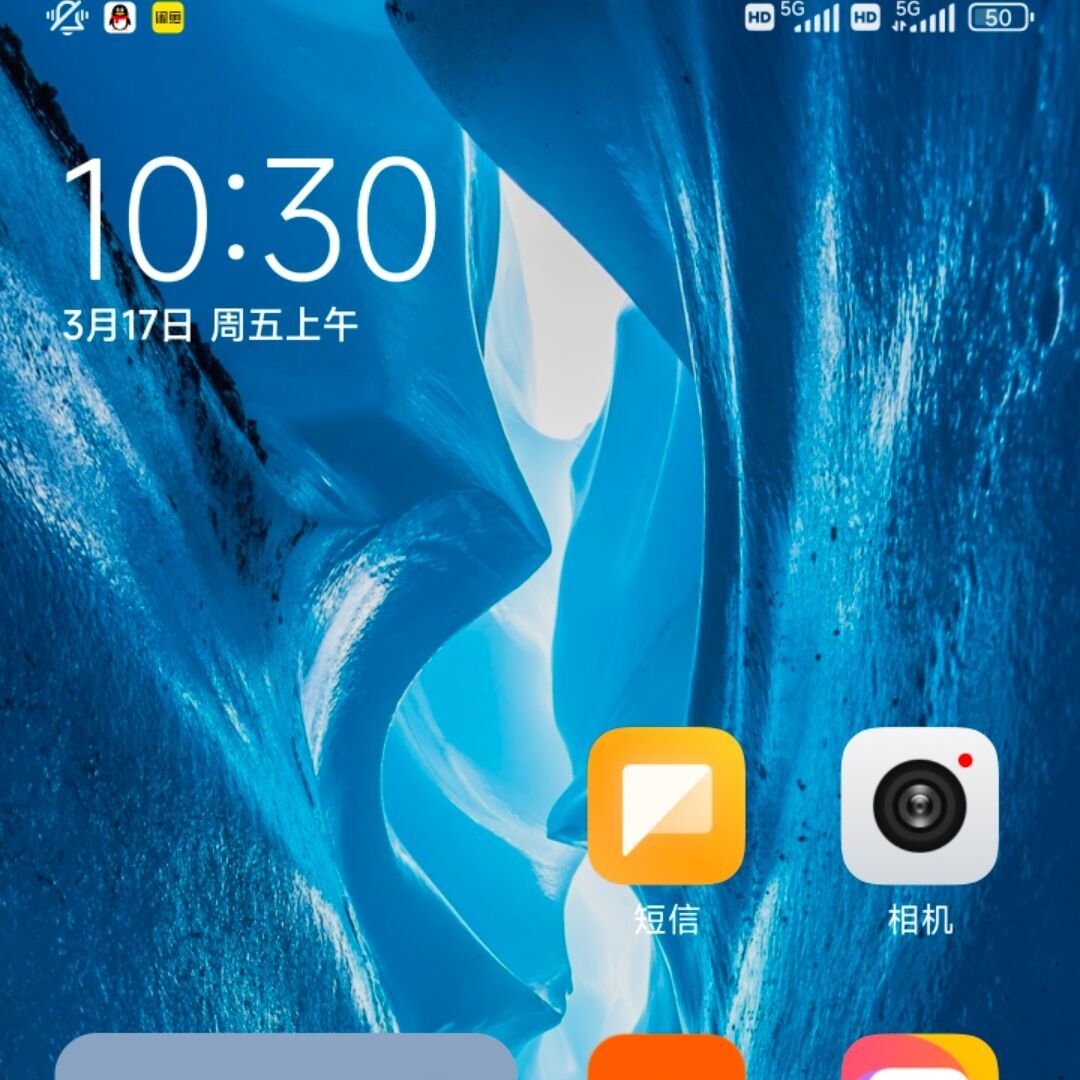The image size is (1080, 1080).
Task: Open the 短信 messaging app
Action: pos(666,806)
